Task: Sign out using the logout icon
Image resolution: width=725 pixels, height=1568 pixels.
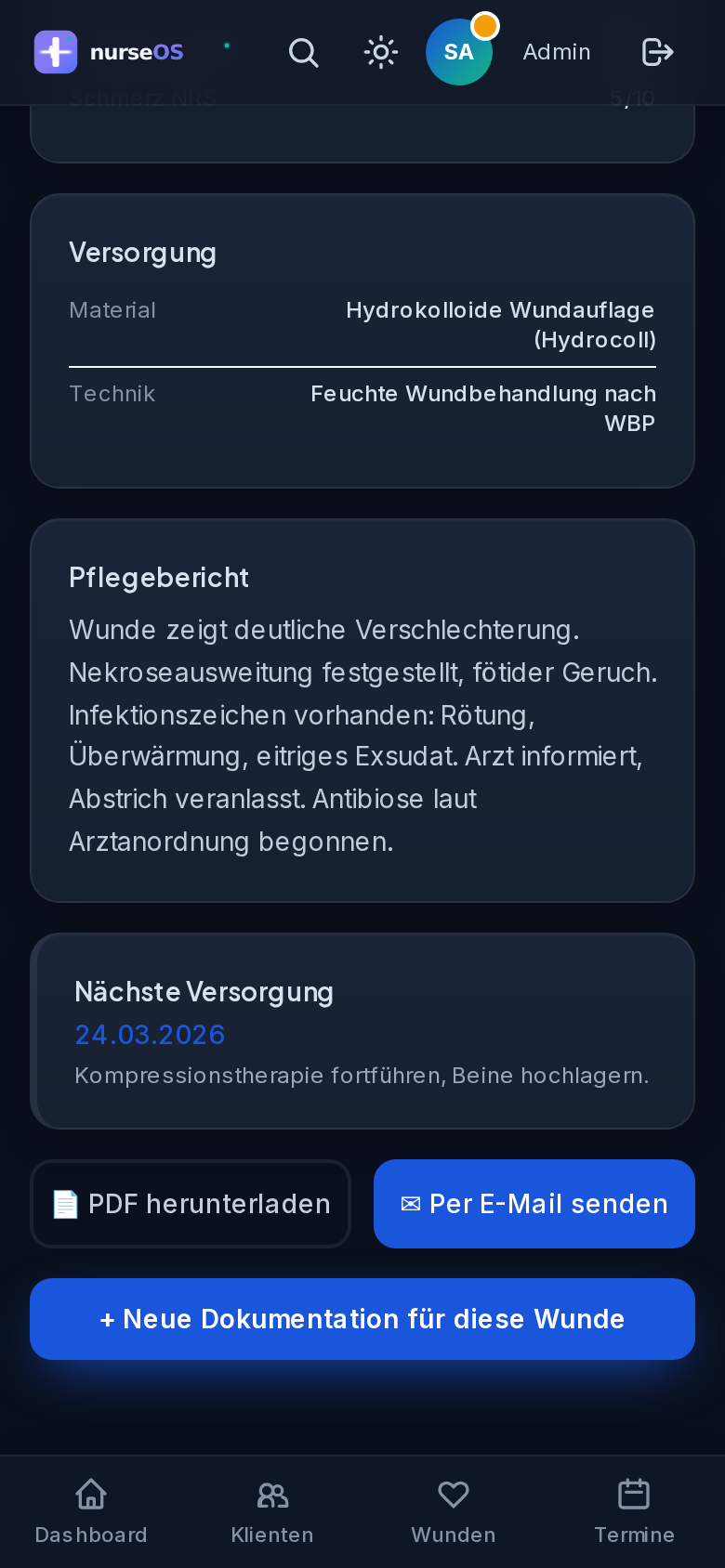Action: pos(657,52)
